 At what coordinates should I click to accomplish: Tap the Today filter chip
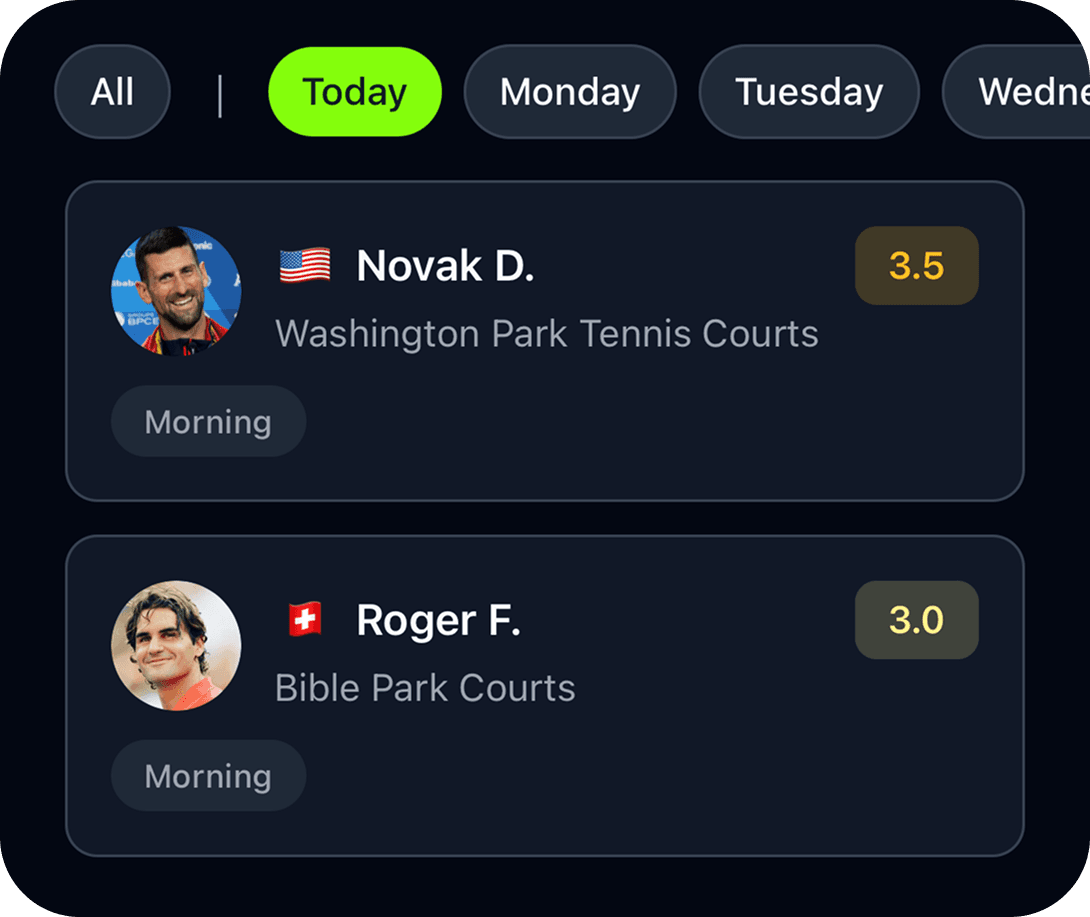[x=354, y=92]
